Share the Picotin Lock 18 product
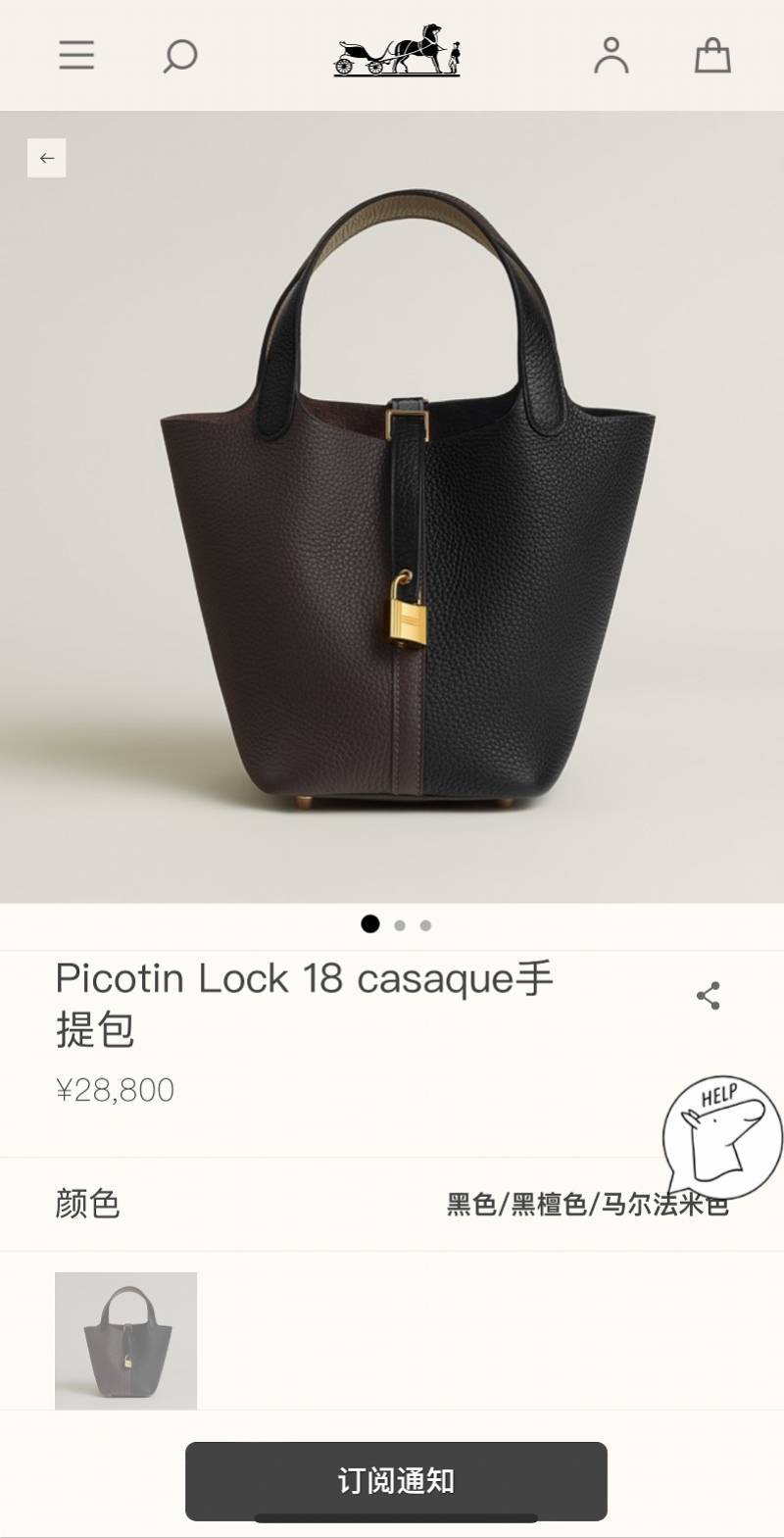Viewport: 784px width, 1538px height. tap(708, 995)
